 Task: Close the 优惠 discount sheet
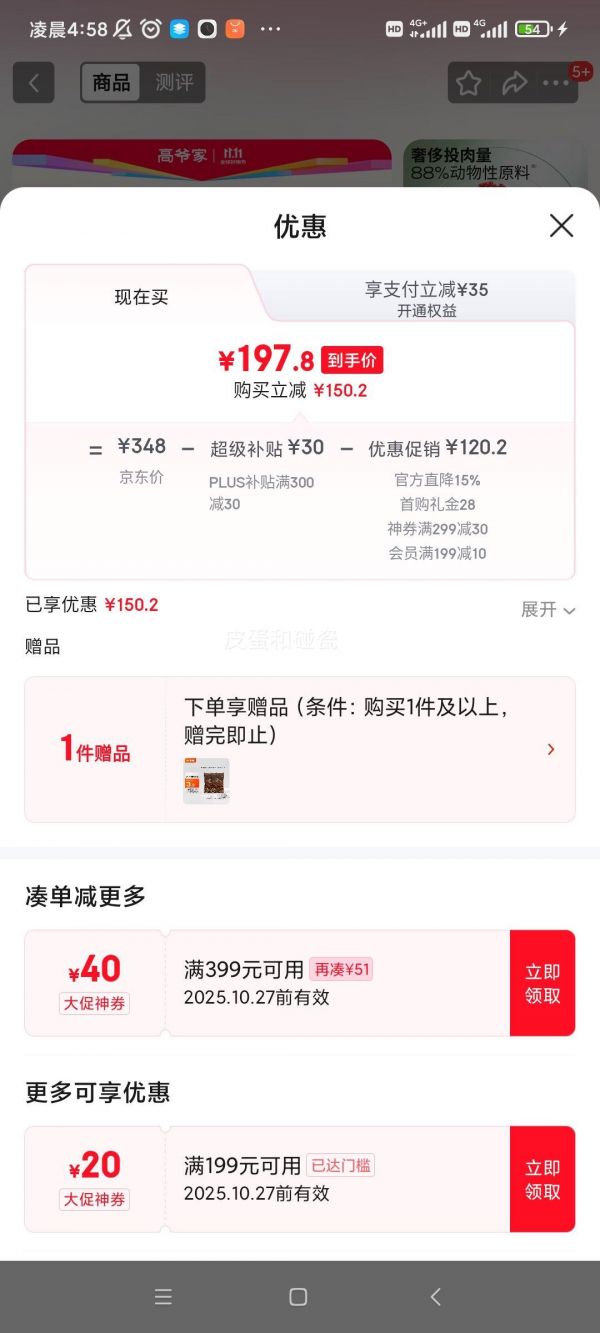click(x=561, y=226)
